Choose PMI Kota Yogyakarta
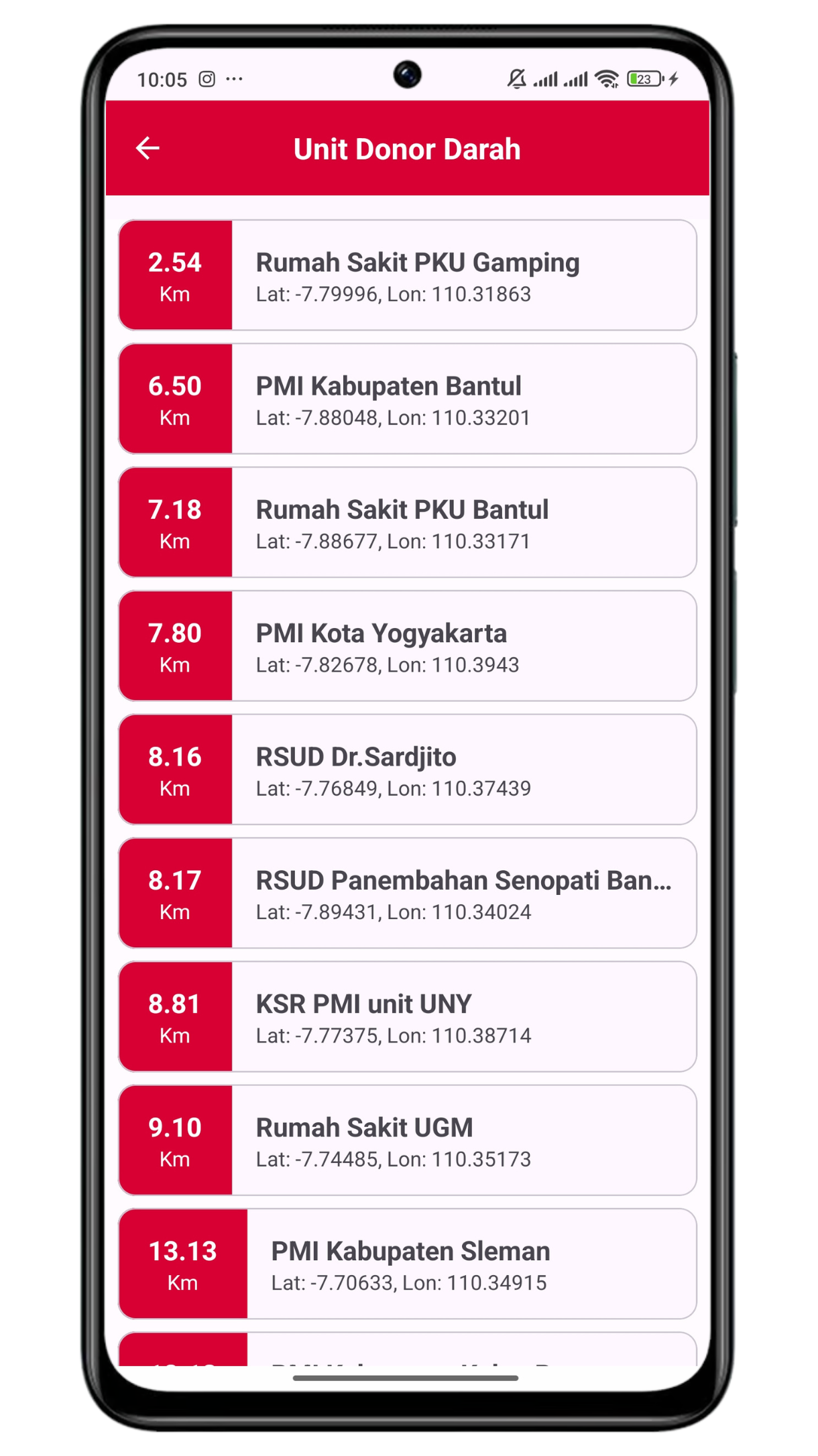This screenshot has height=1456, width=818. click(x=407, y=646)
